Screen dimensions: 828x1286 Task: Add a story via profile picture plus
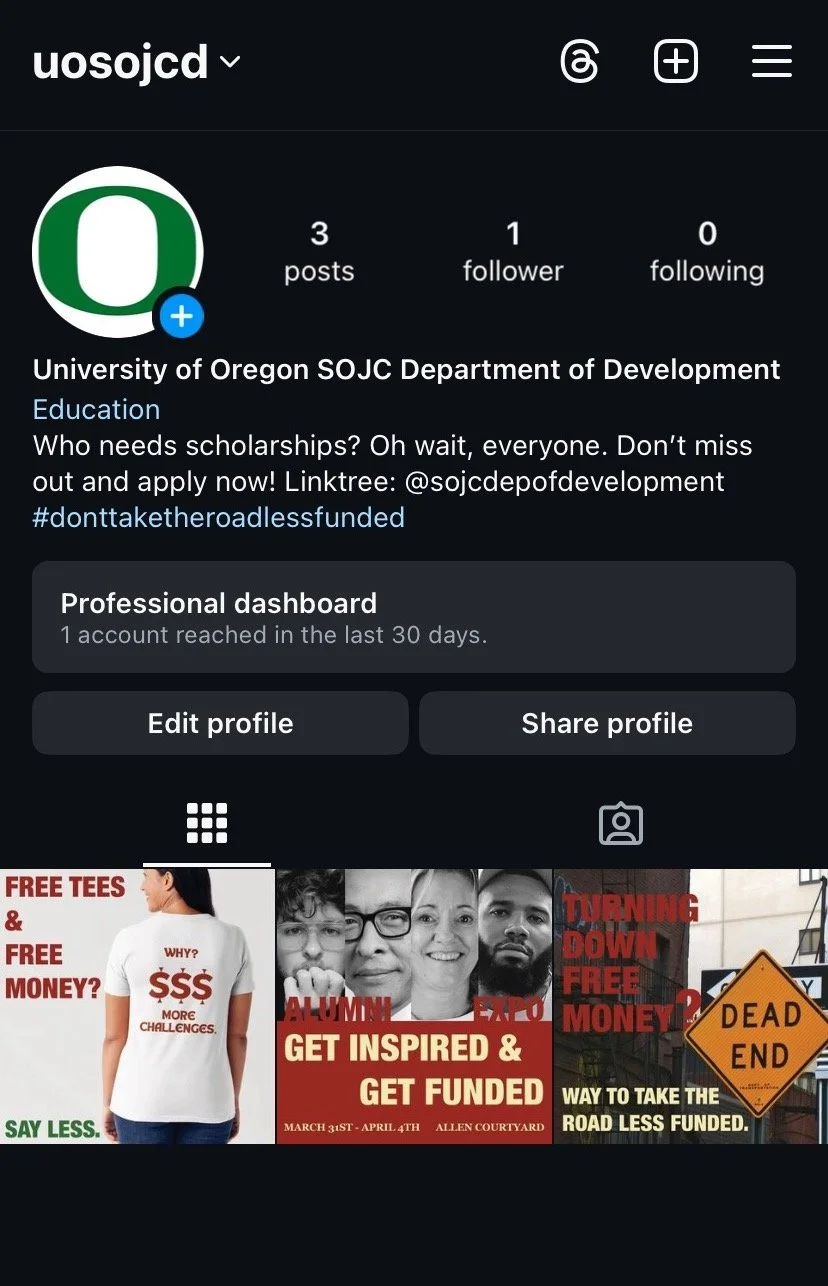pyautogui.click(x=181, y=317)
